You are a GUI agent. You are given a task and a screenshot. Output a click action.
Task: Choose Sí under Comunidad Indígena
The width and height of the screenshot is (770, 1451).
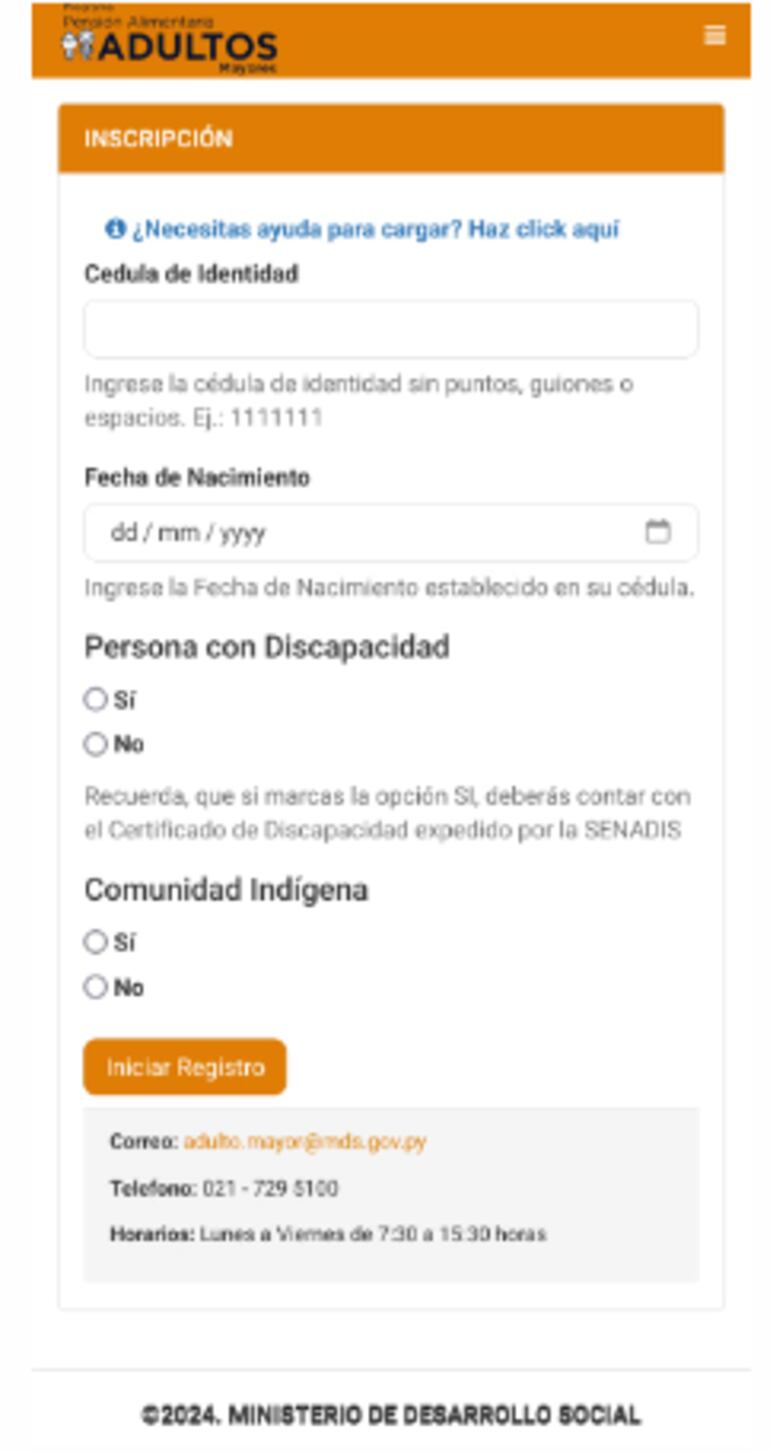(x=96, y=942)
